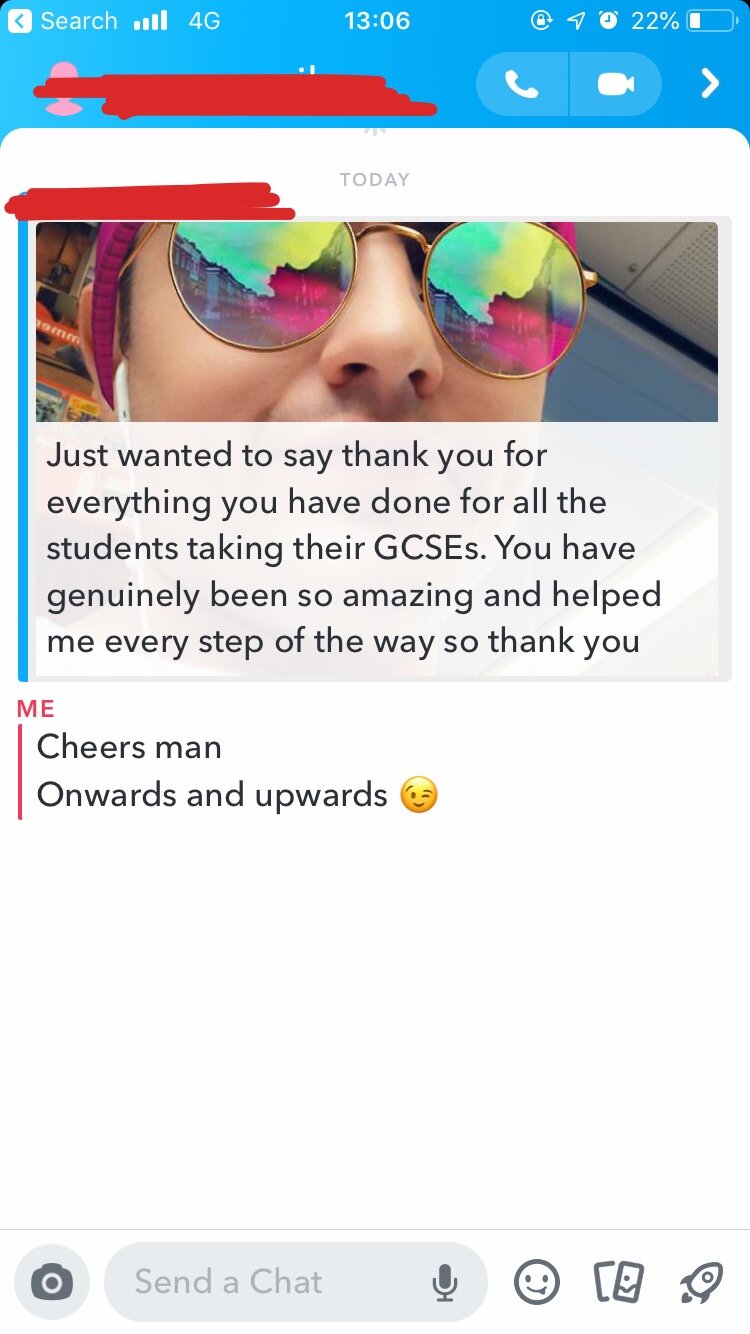Start a video call
Image resolution: width=750 pixels, height=1334 pixels.
point(616,84)
